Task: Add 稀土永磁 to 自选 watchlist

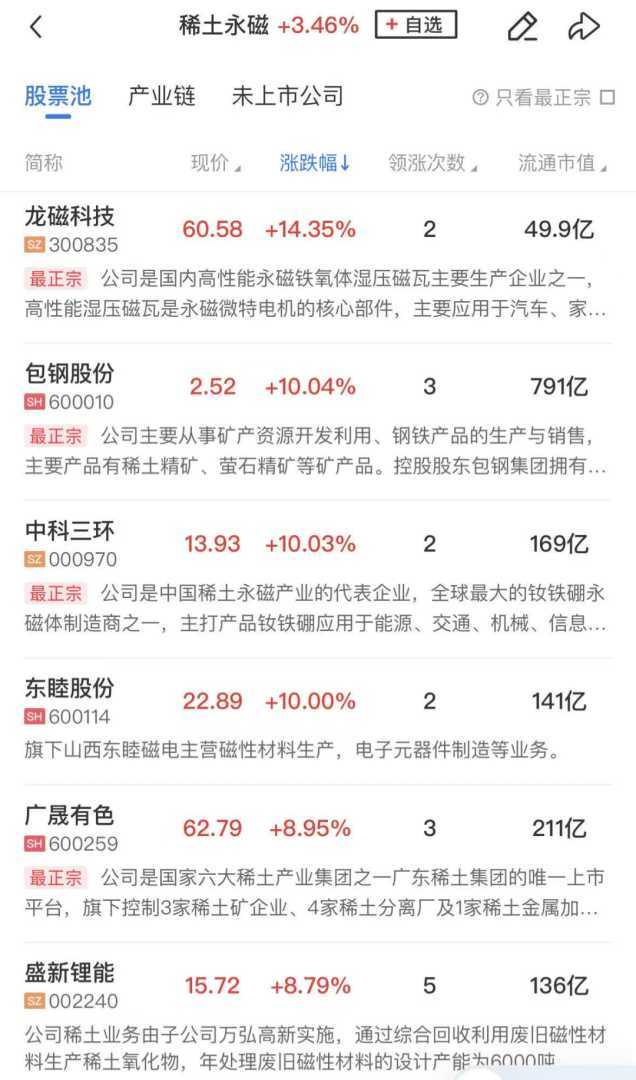Action: pyautogui.click(x=415, y=25)
